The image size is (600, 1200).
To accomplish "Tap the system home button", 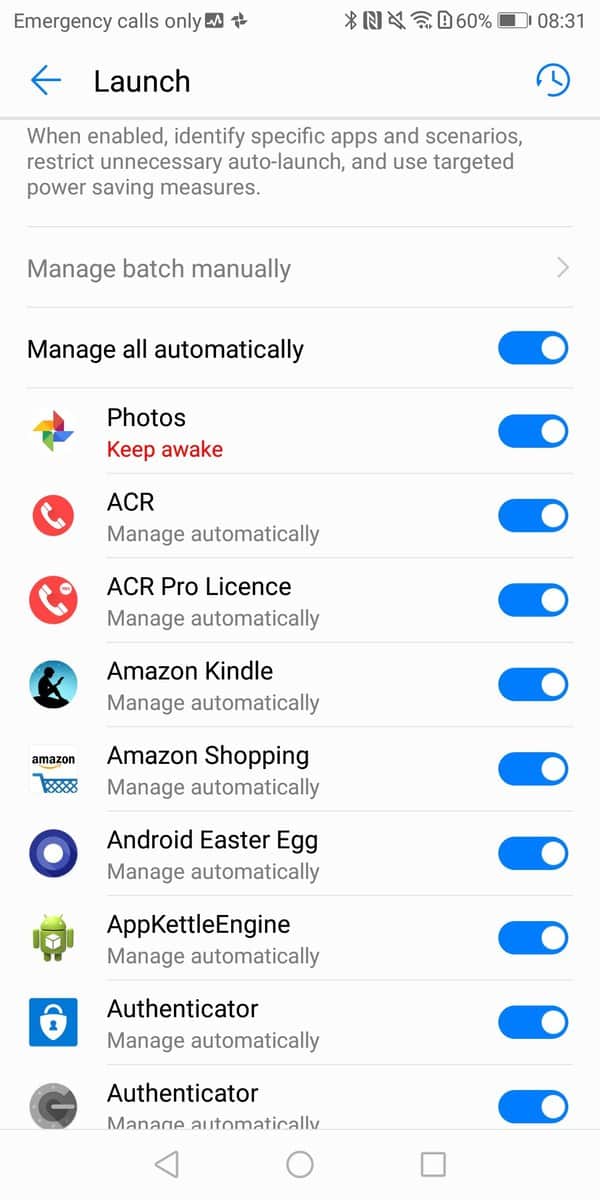I will 300,1164.
